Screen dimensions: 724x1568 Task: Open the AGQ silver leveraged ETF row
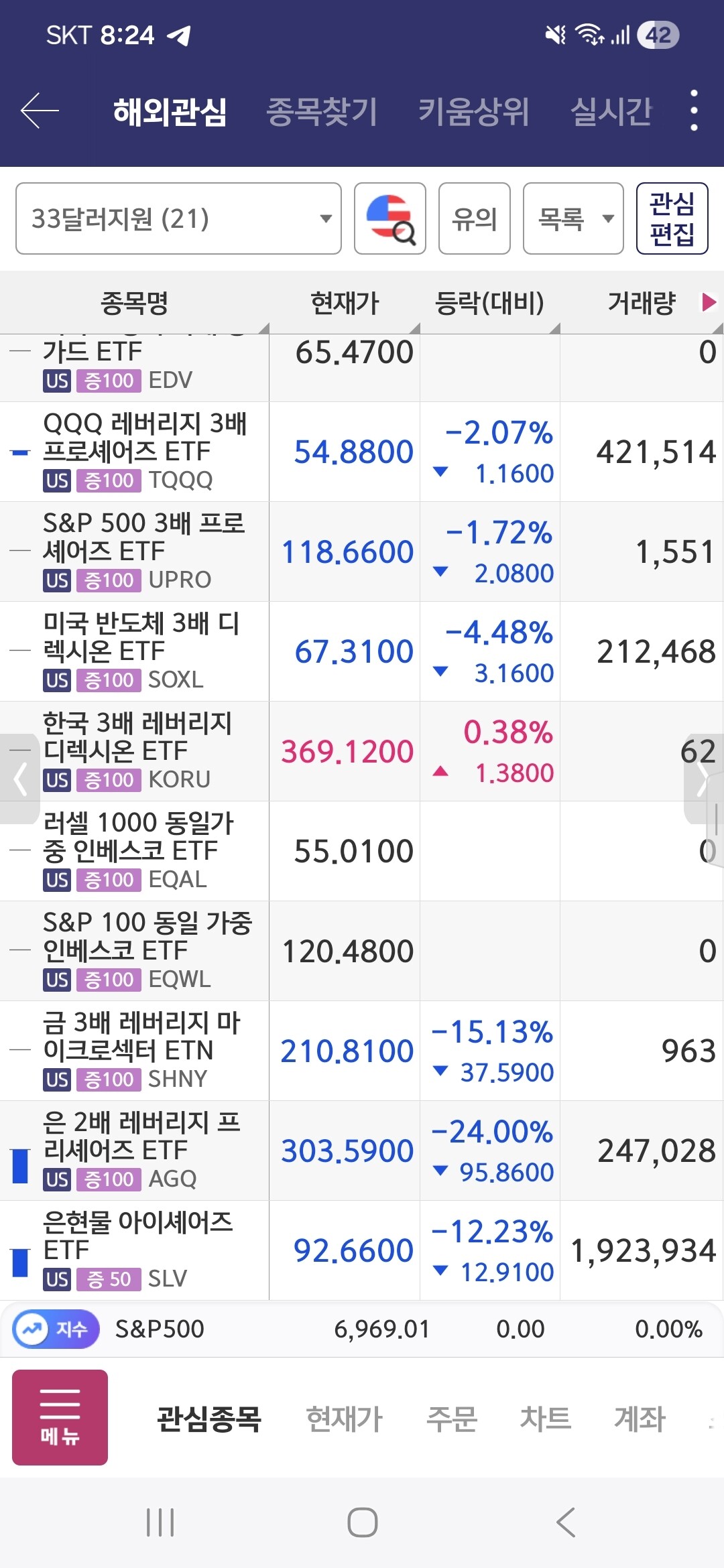(x=362, y=1151)
